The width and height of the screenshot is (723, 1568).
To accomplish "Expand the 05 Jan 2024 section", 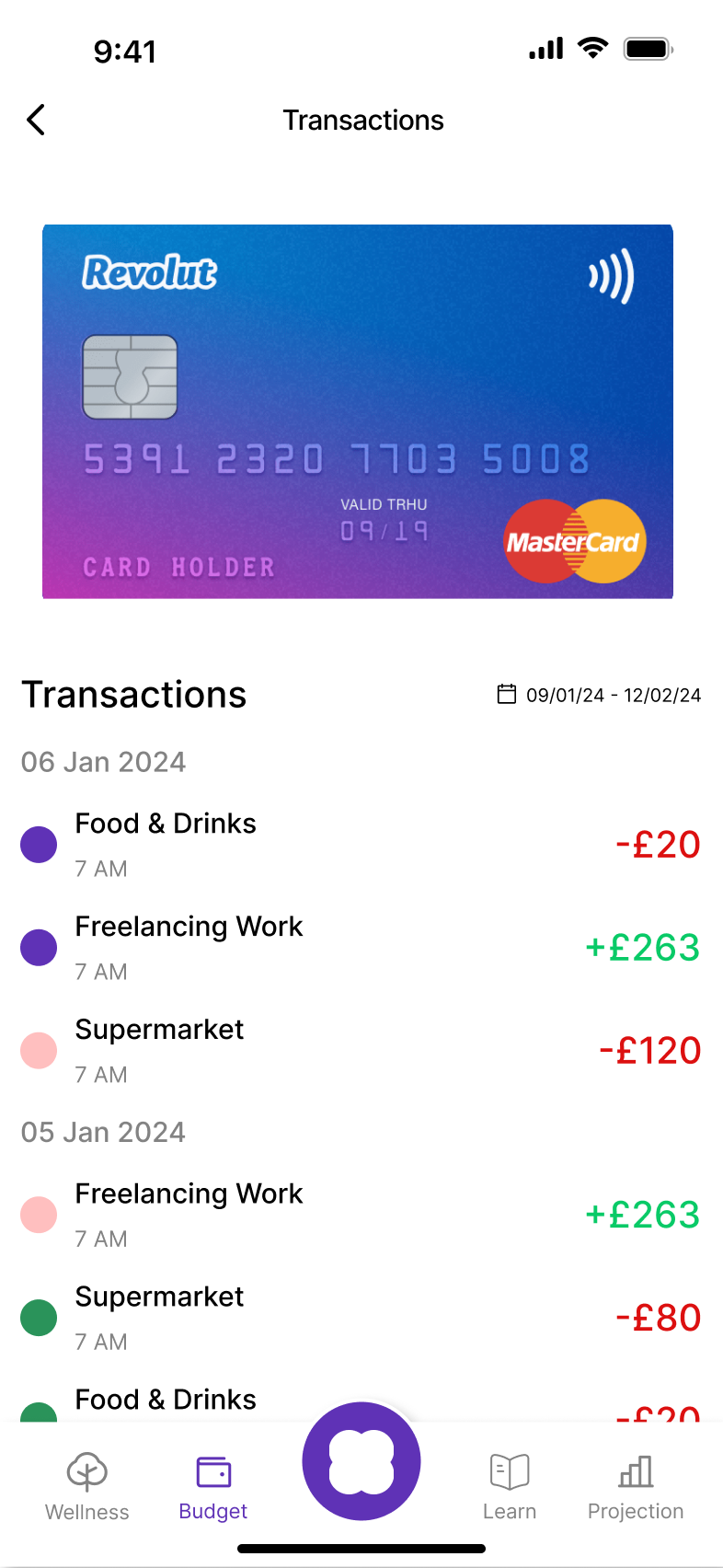I will coord(103,1132).
